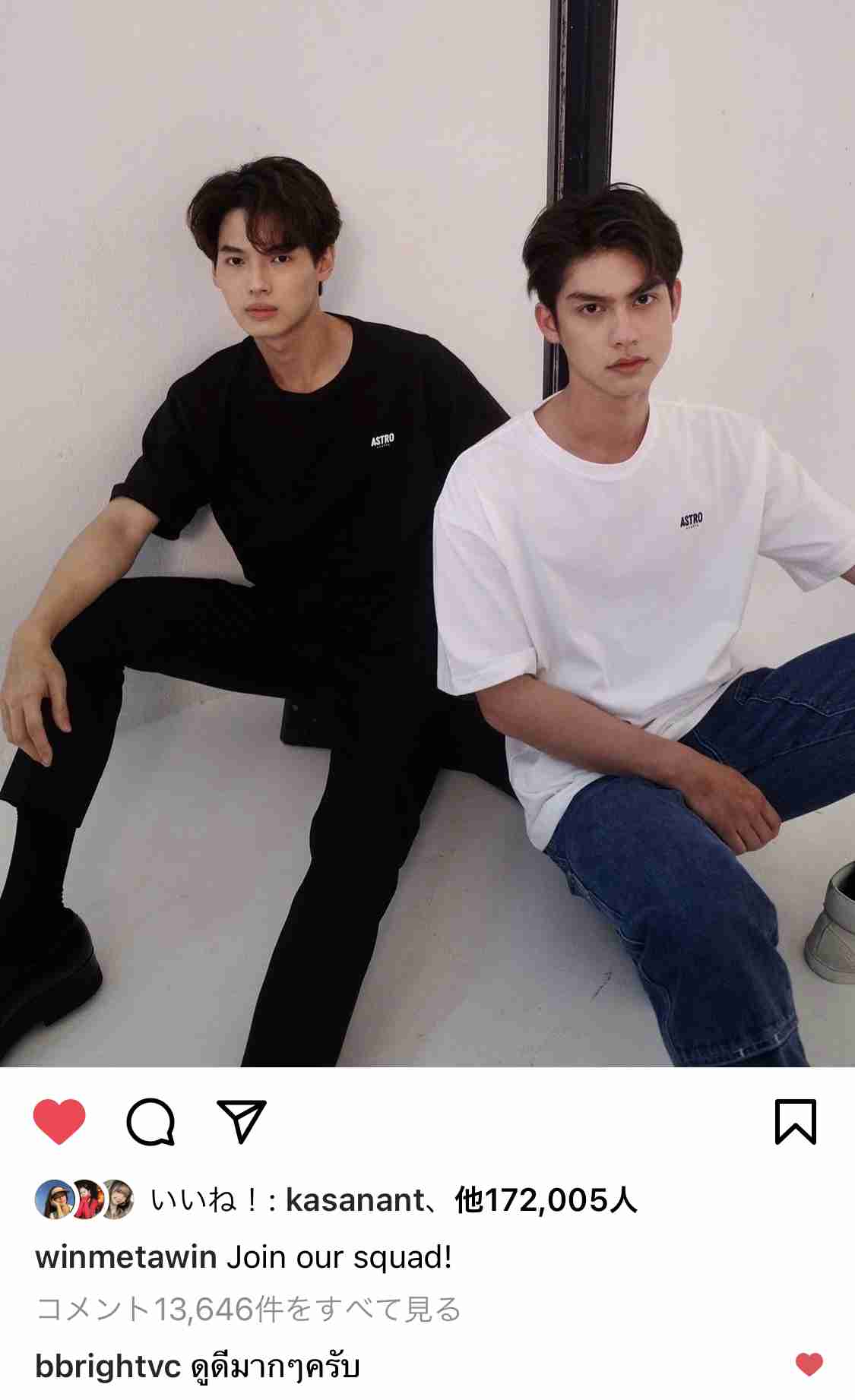Bookmark this post
This screenshot has height=1400, width=855.
(795, 1121)
